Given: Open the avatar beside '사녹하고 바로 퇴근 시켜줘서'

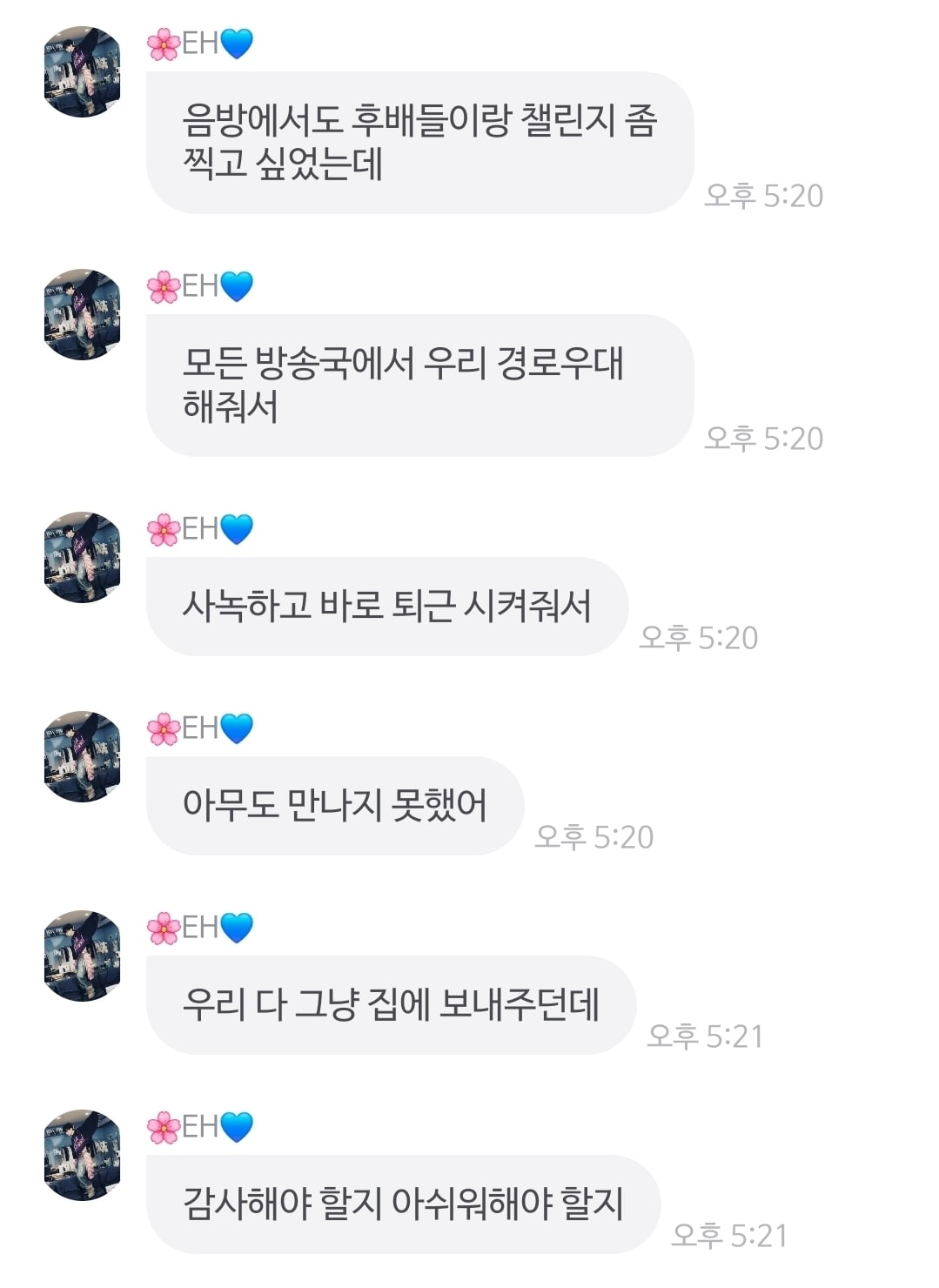Looking at the screenshot, I should (82, 557).
